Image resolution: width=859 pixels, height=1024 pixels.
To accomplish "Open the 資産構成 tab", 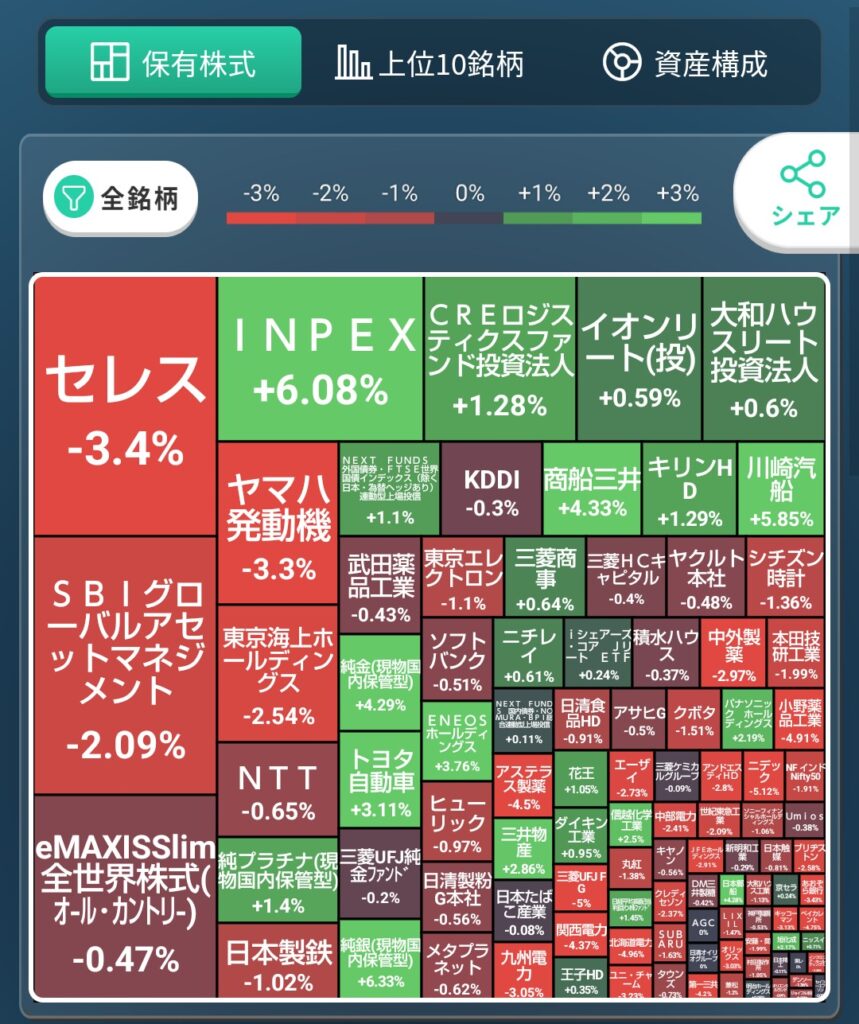I will pyautogui.click(x=685, y=63).
